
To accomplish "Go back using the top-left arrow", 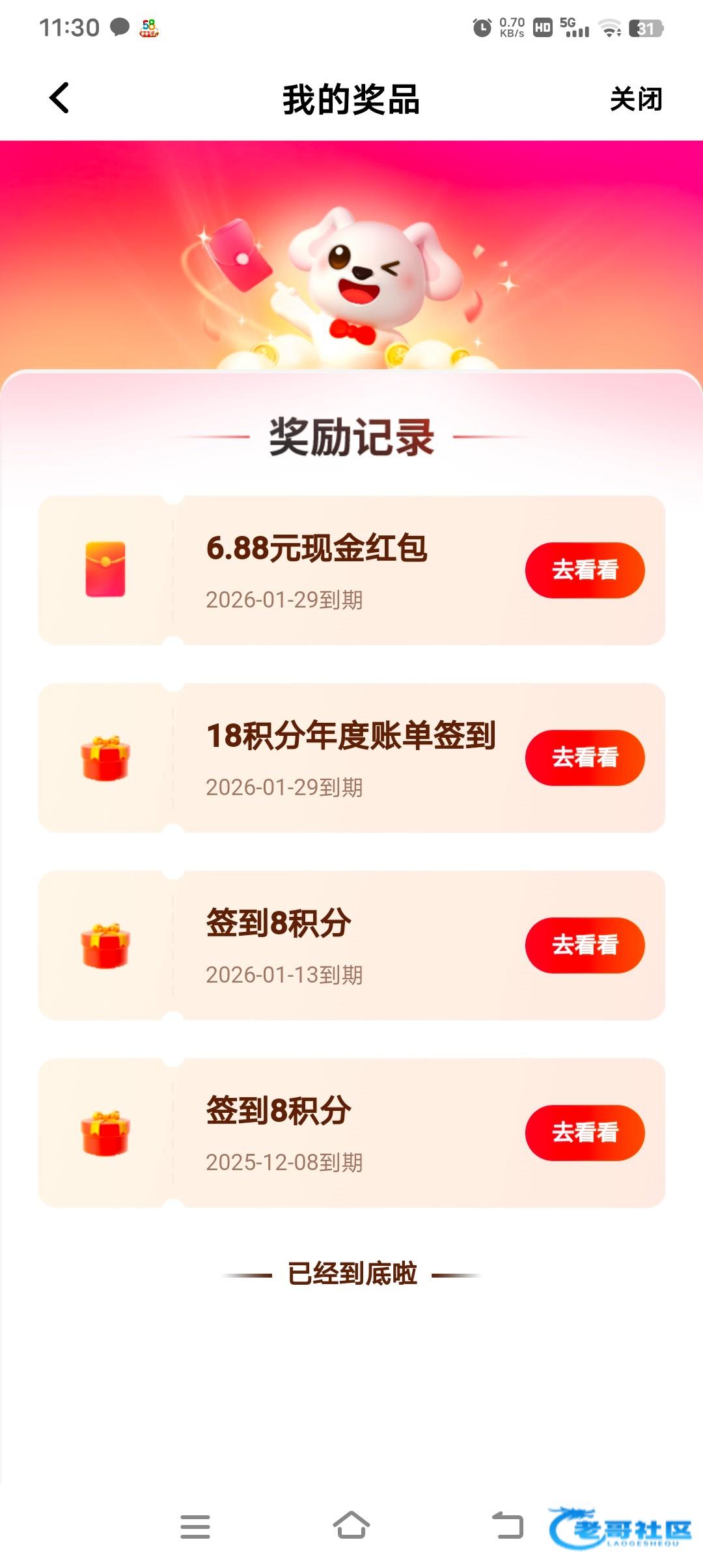I will 59,98.
